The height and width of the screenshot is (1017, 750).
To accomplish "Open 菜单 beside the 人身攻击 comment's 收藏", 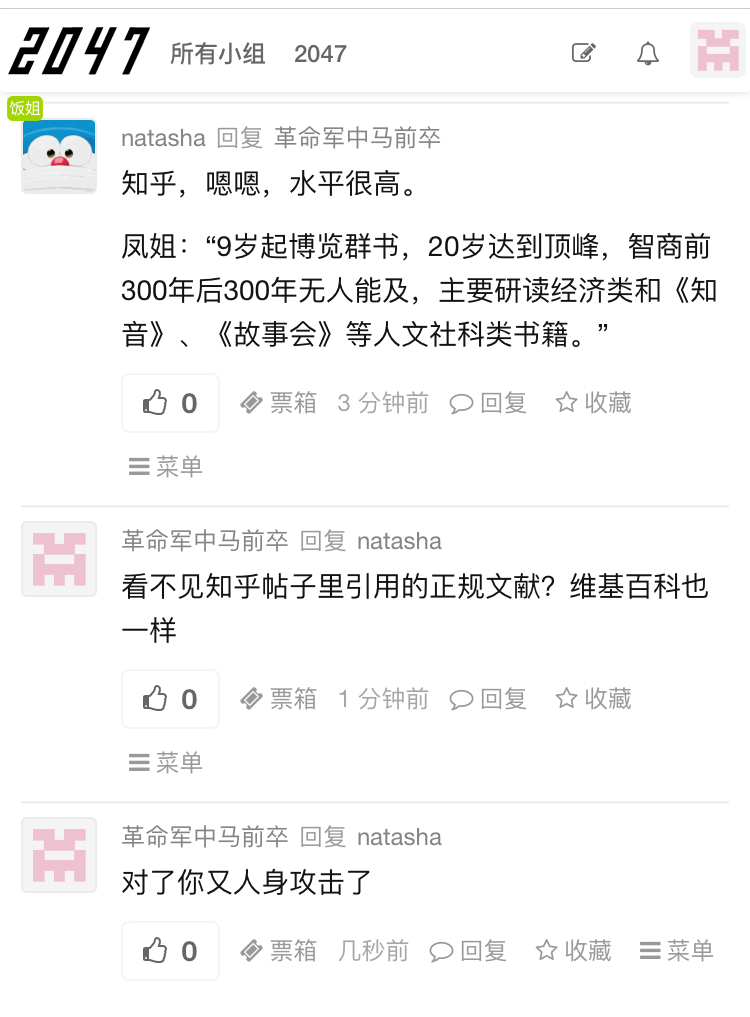I will (677, 951).
